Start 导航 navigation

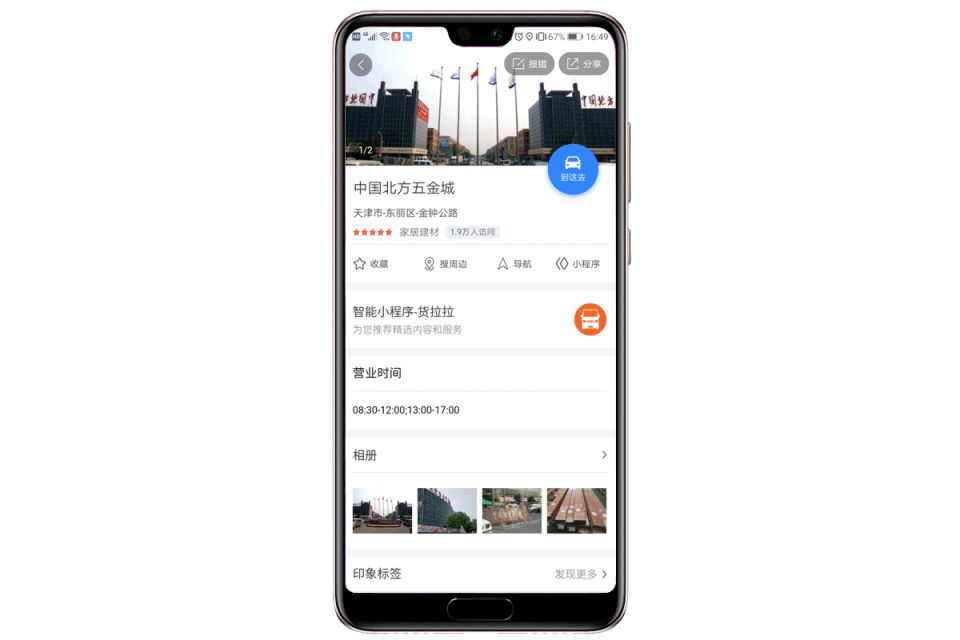click(514, 264)
